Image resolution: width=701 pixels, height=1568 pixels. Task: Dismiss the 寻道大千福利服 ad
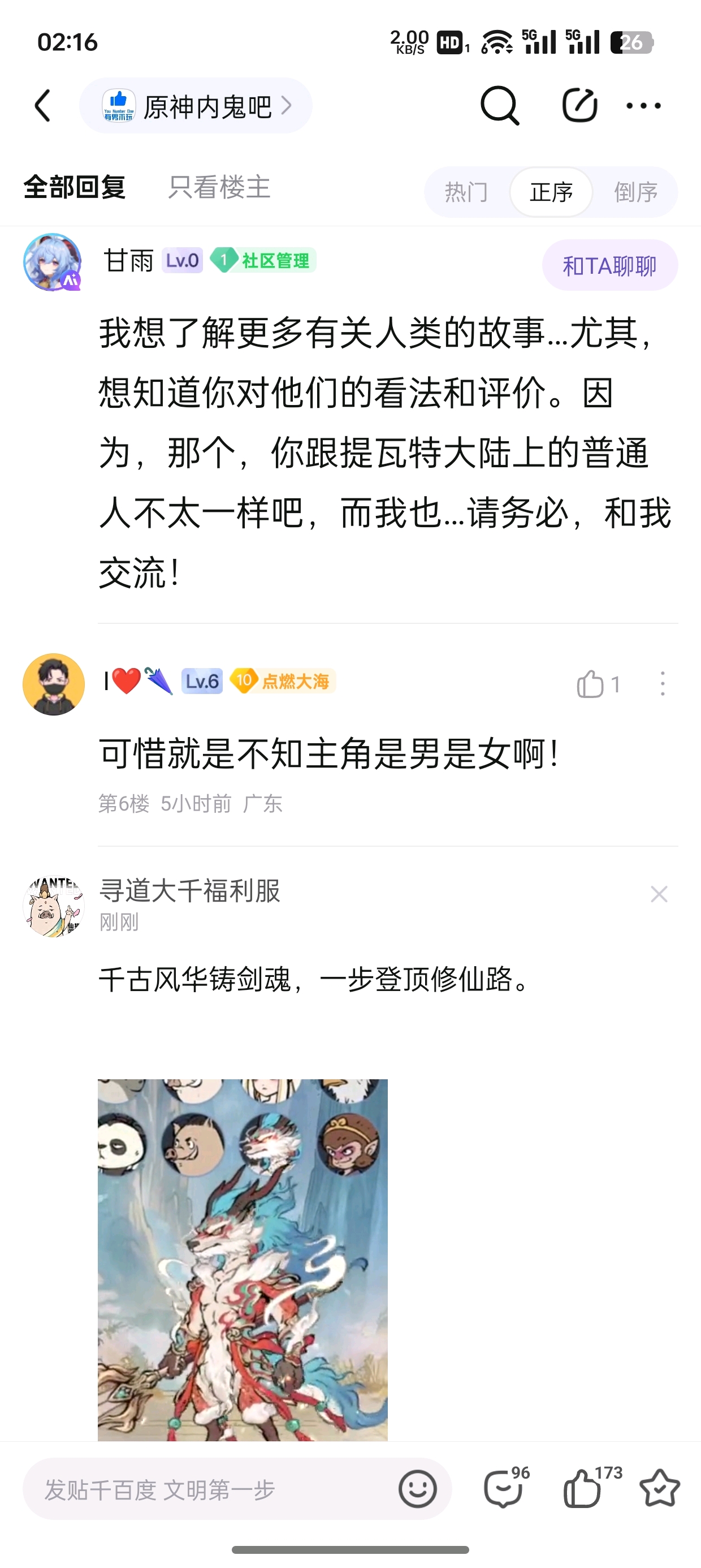coord(659,894)
